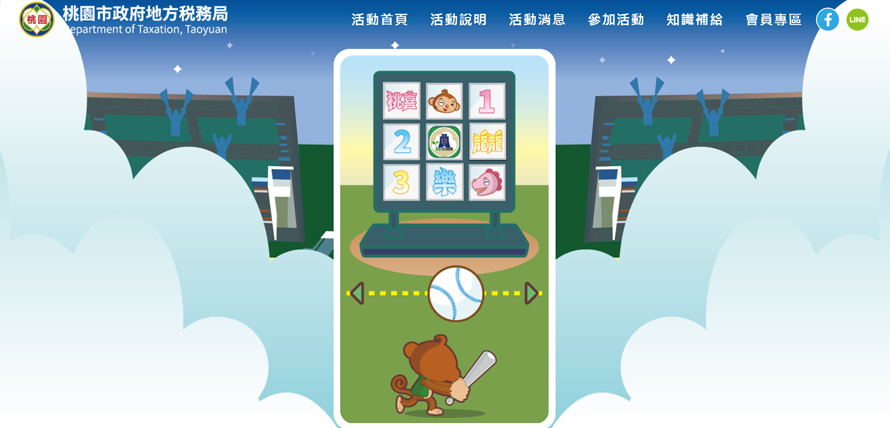Image resolution: width=890 pixels, height=428 pixels.
Task: Open 知識補給 page
Action: (x=694, y=20)
